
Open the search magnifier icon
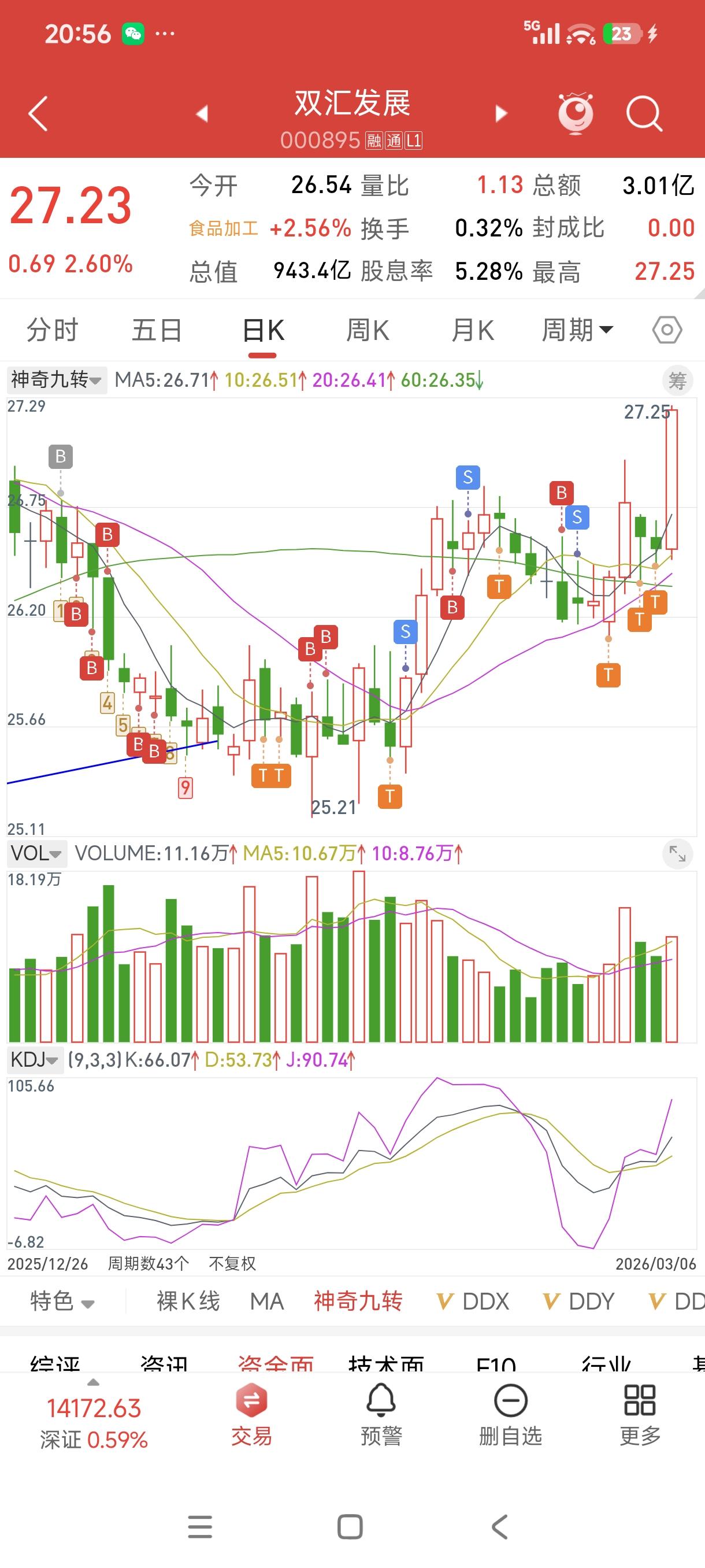pos(644,113)
